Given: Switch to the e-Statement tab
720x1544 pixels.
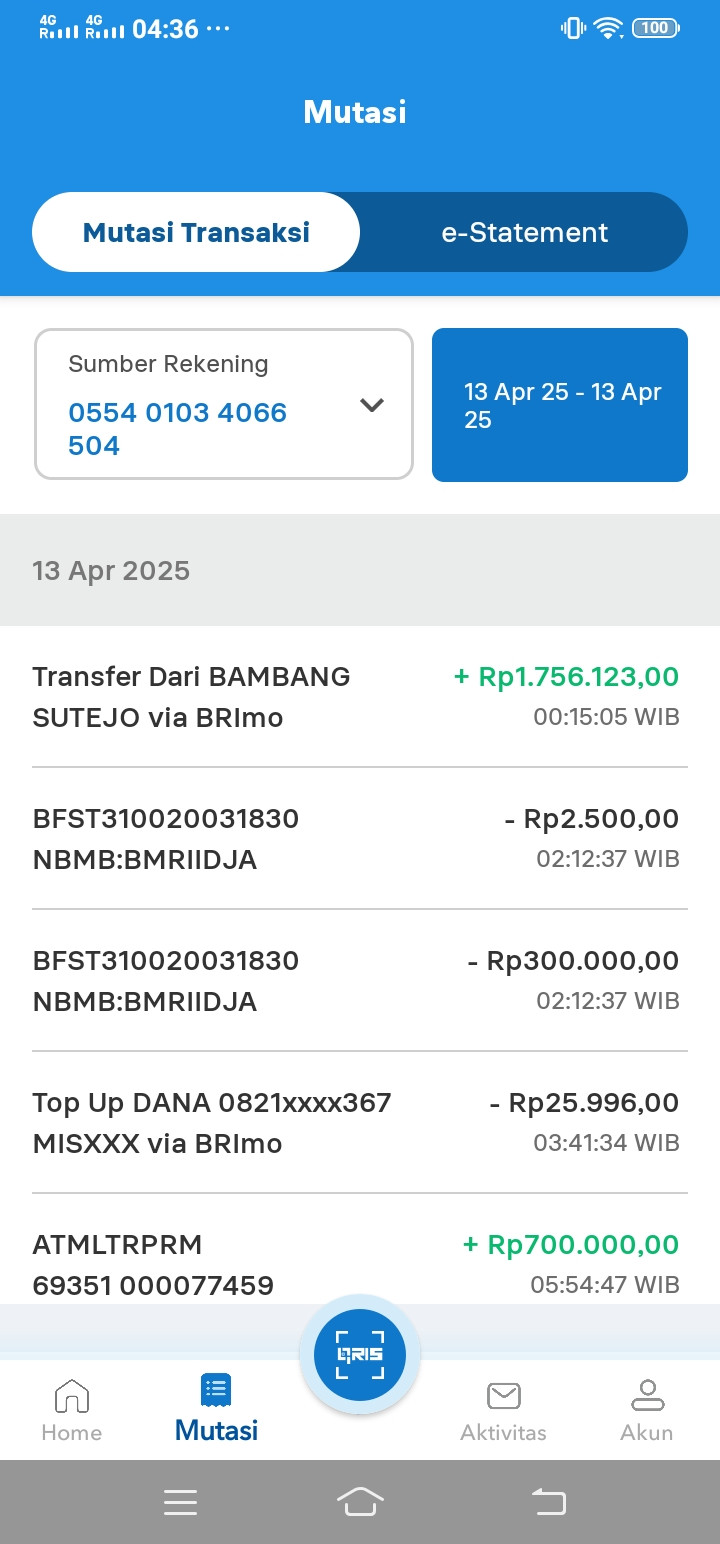Looking at the screenshot, I should [x=524, y=233].
